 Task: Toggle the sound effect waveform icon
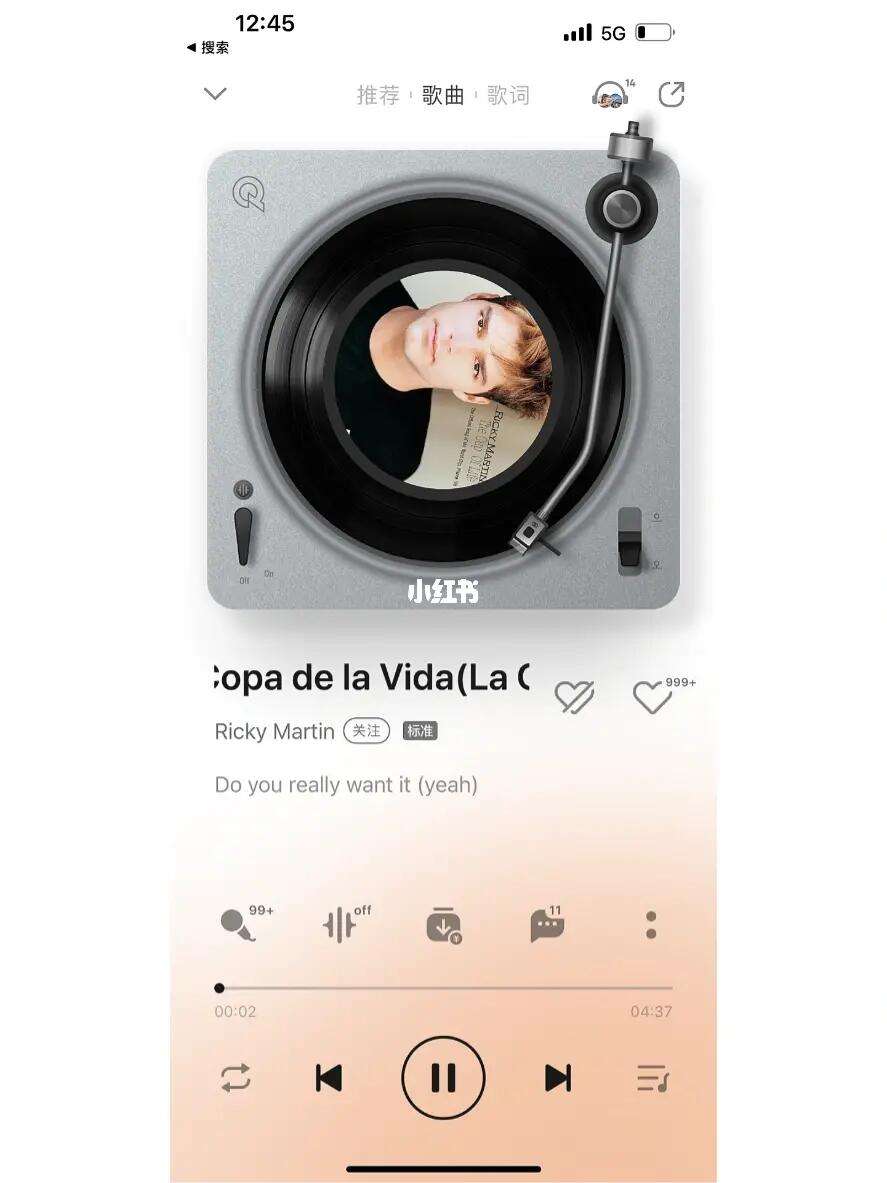pyautogui.click(x=340, y=925)
